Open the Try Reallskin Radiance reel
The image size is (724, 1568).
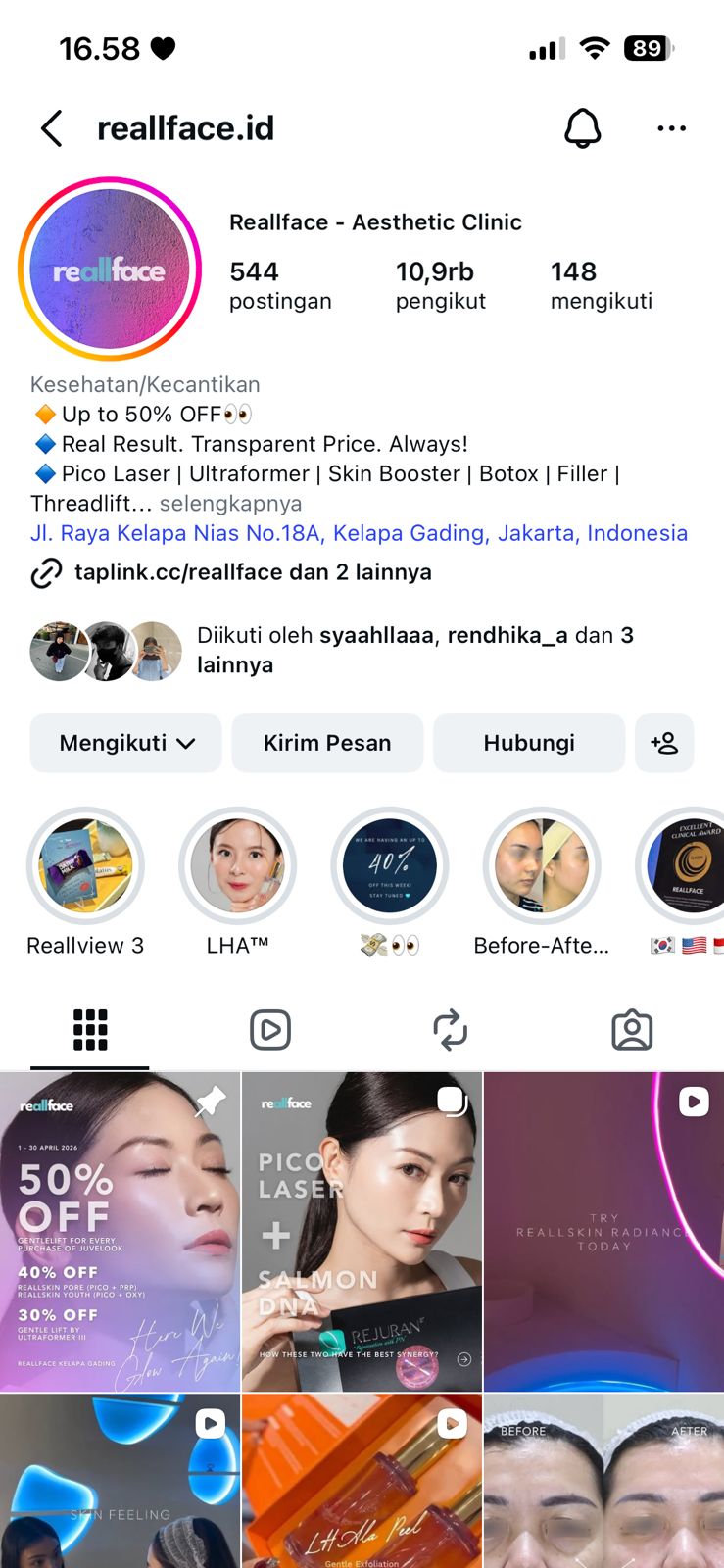603,1232
